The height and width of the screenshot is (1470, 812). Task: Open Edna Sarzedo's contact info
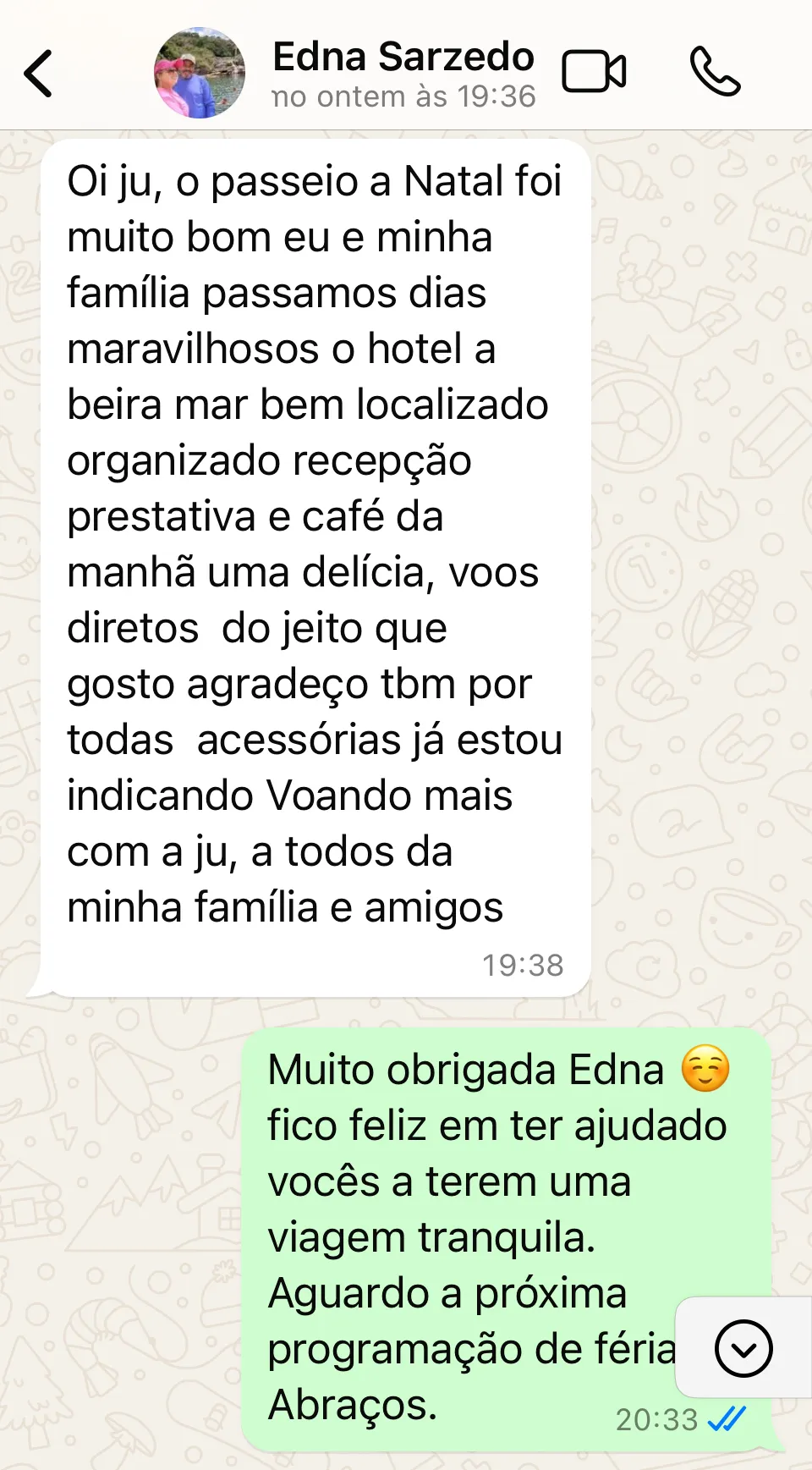tap(403, 74)
